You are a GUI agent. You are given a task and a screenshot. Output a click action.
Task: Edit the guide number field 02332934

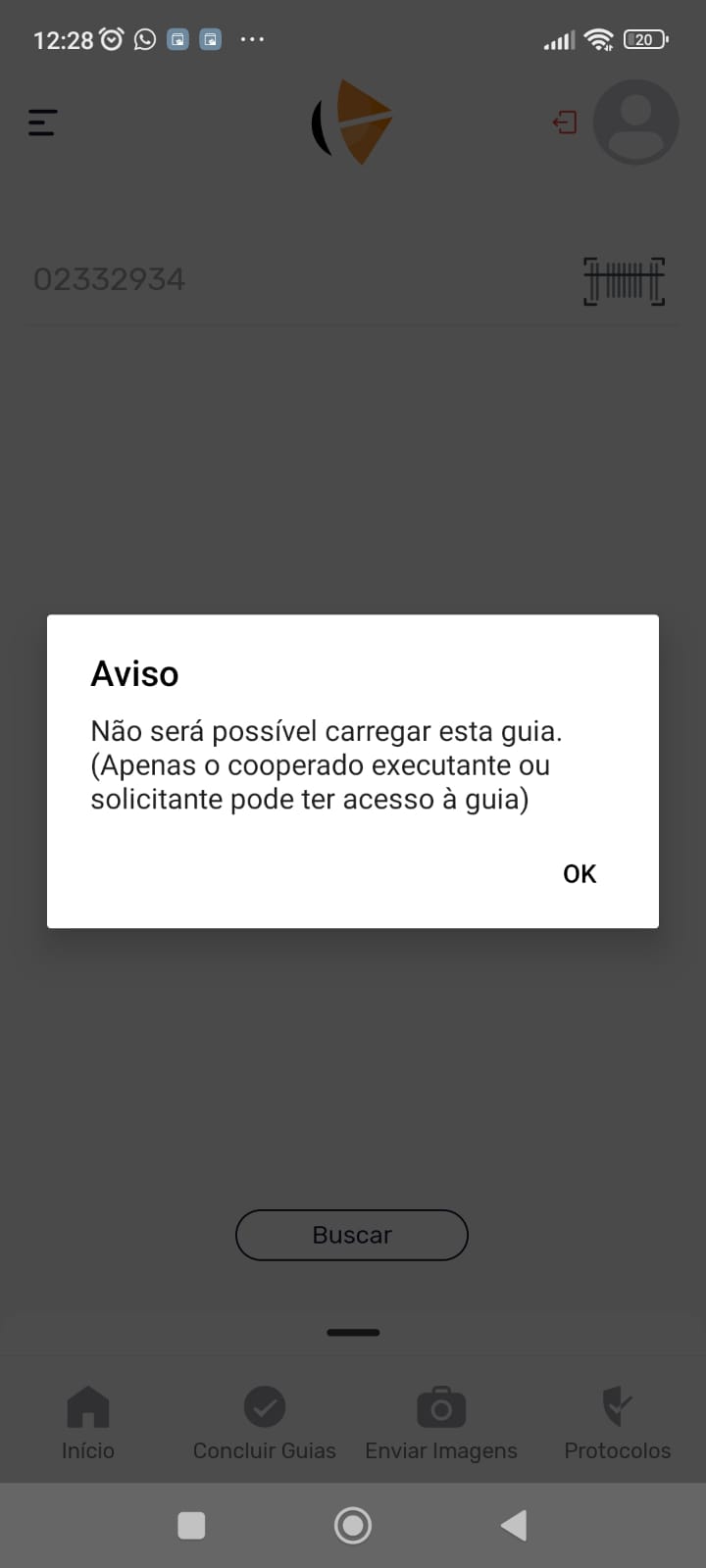coord(294,280)
